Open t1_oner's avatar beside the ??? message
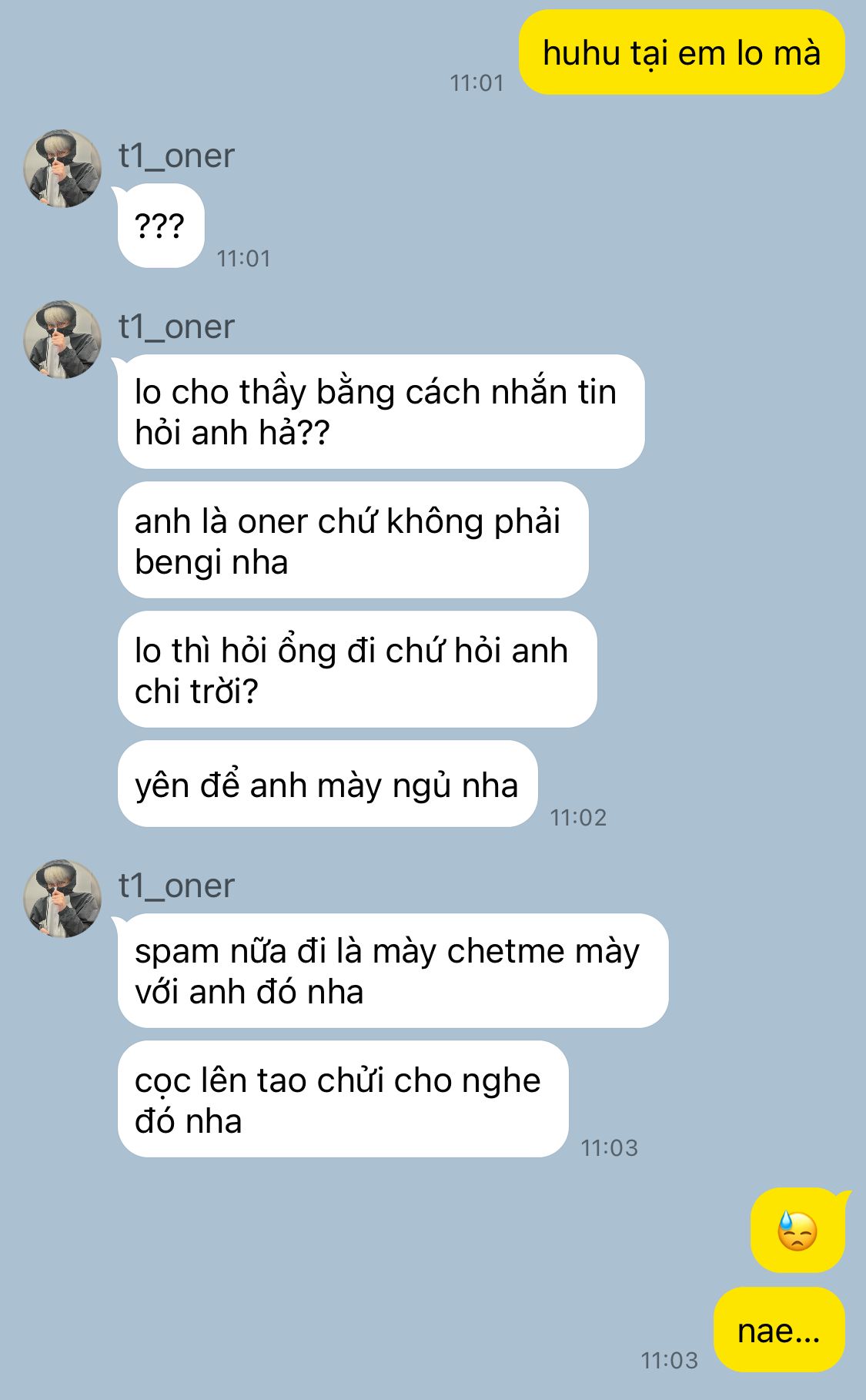The height and width of the screenshot is (1400, 866). click(62, 169)
